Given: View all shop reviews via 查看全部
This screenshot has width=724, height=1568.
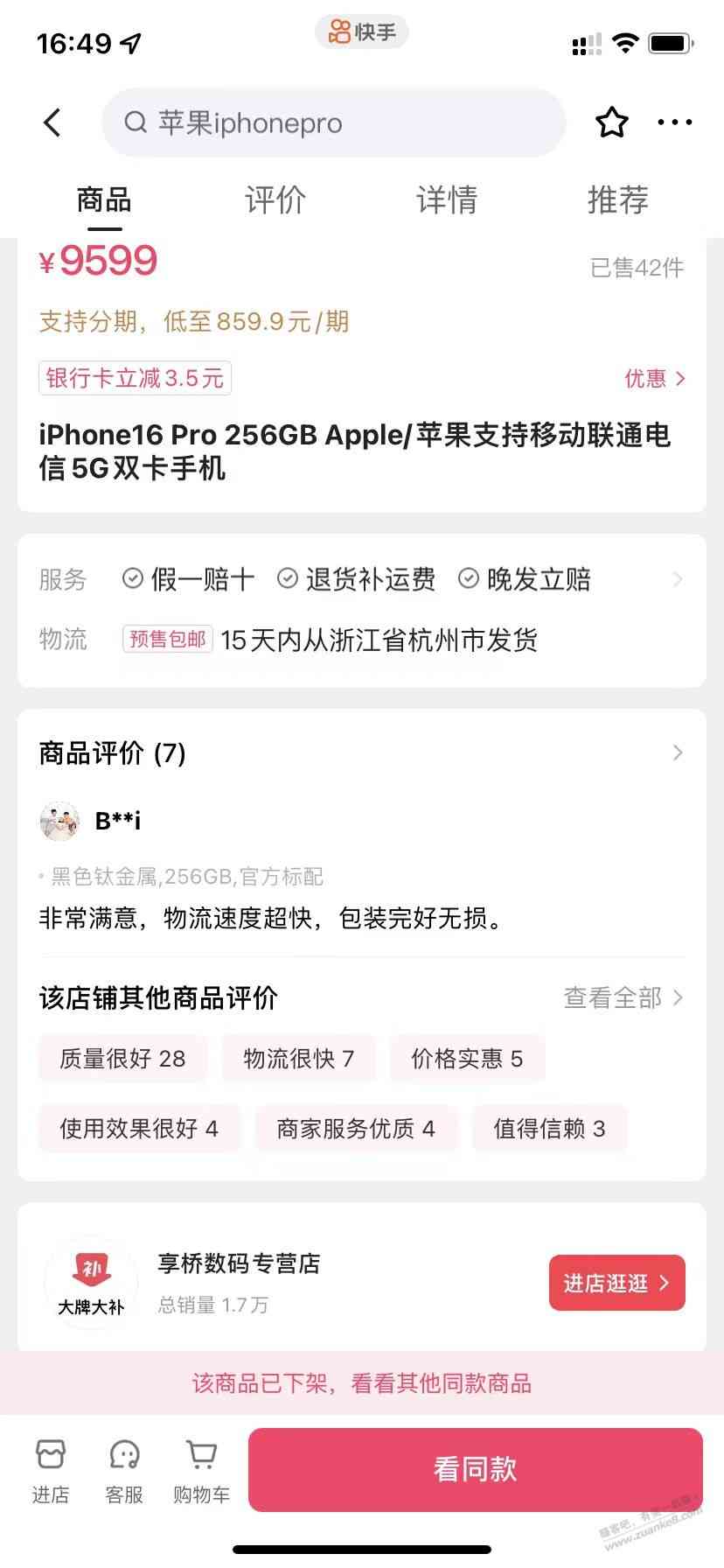Looking at the screenshot, I should point(623,997).
